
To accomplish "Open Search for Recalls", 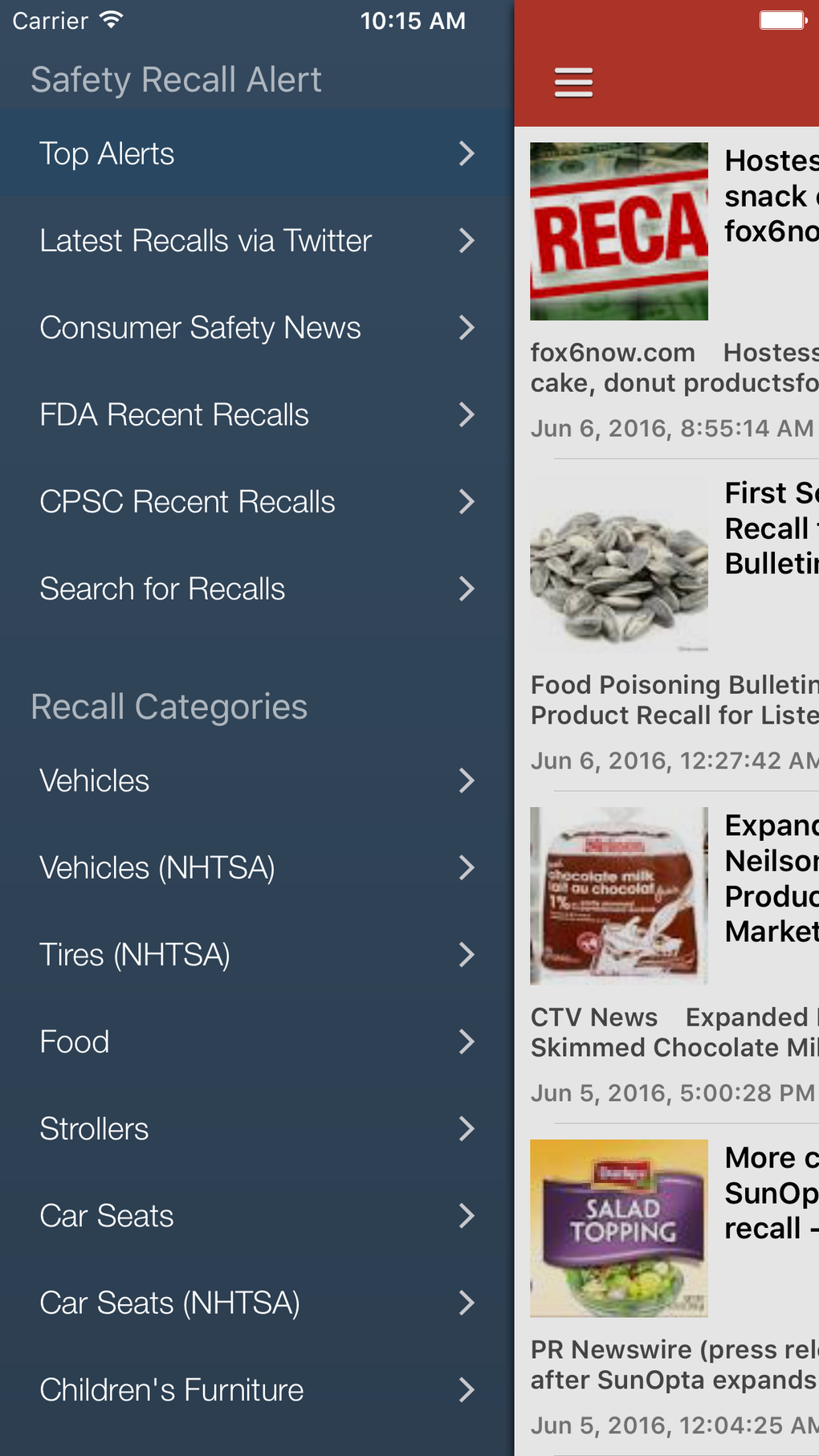I will 256,589.
